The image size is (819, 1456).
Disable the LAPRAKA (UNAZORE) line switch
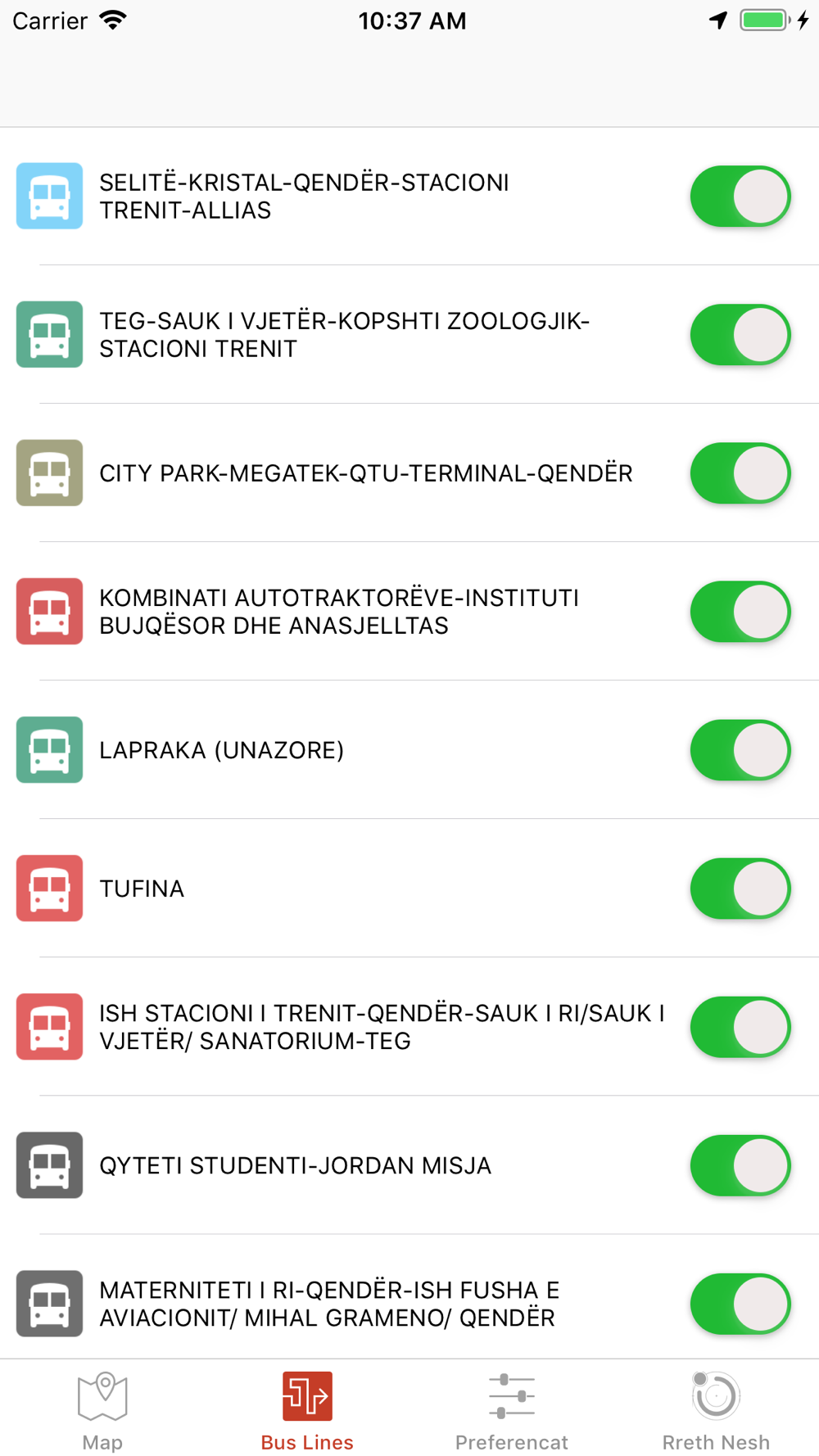coord(740,750)
